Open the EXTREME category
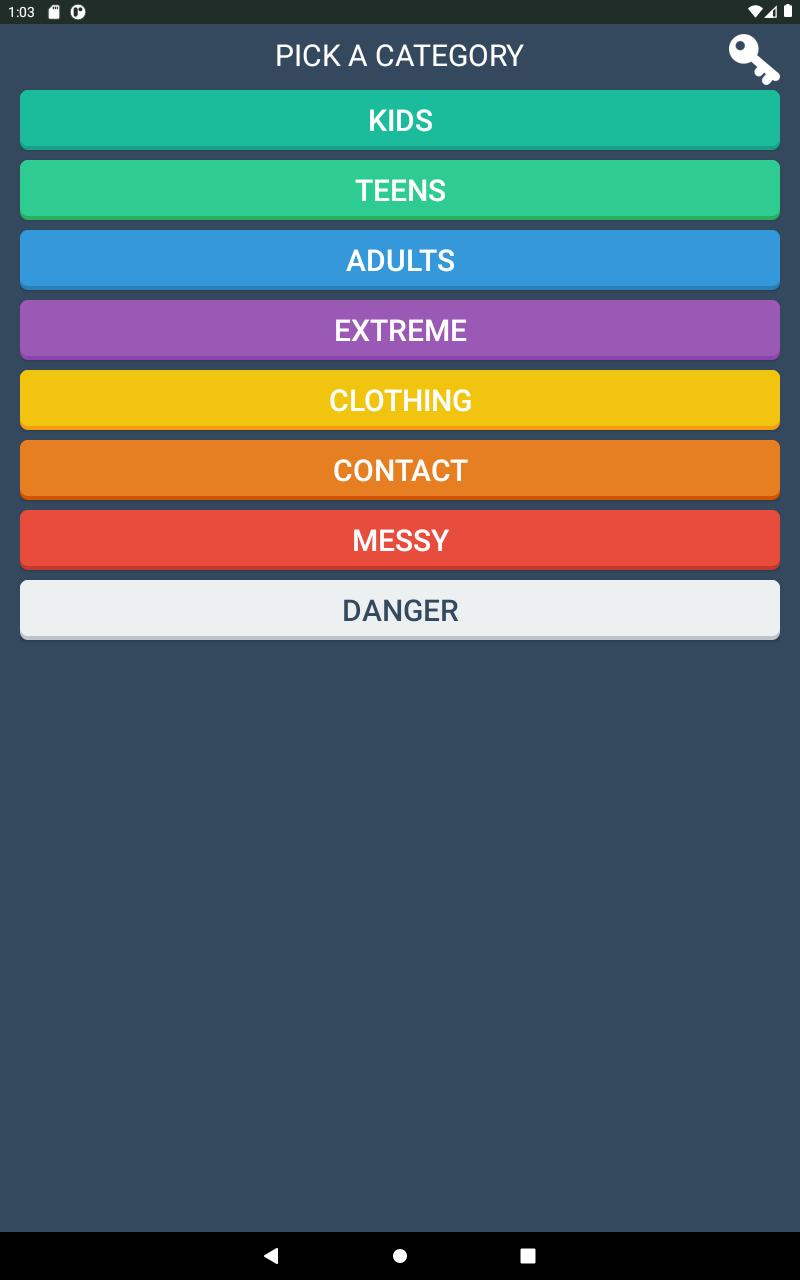Screen dimensions: 800x1280 tap(400, 330)
